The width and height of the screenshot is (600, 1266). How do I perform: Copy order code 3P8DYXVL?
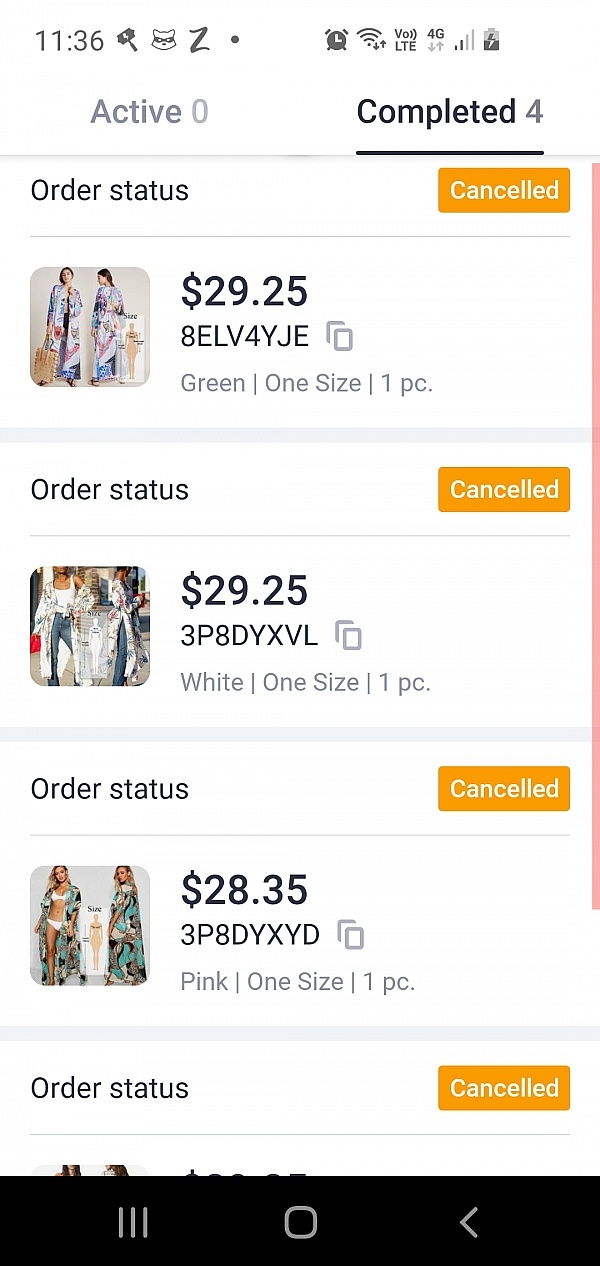click(348, 635)
